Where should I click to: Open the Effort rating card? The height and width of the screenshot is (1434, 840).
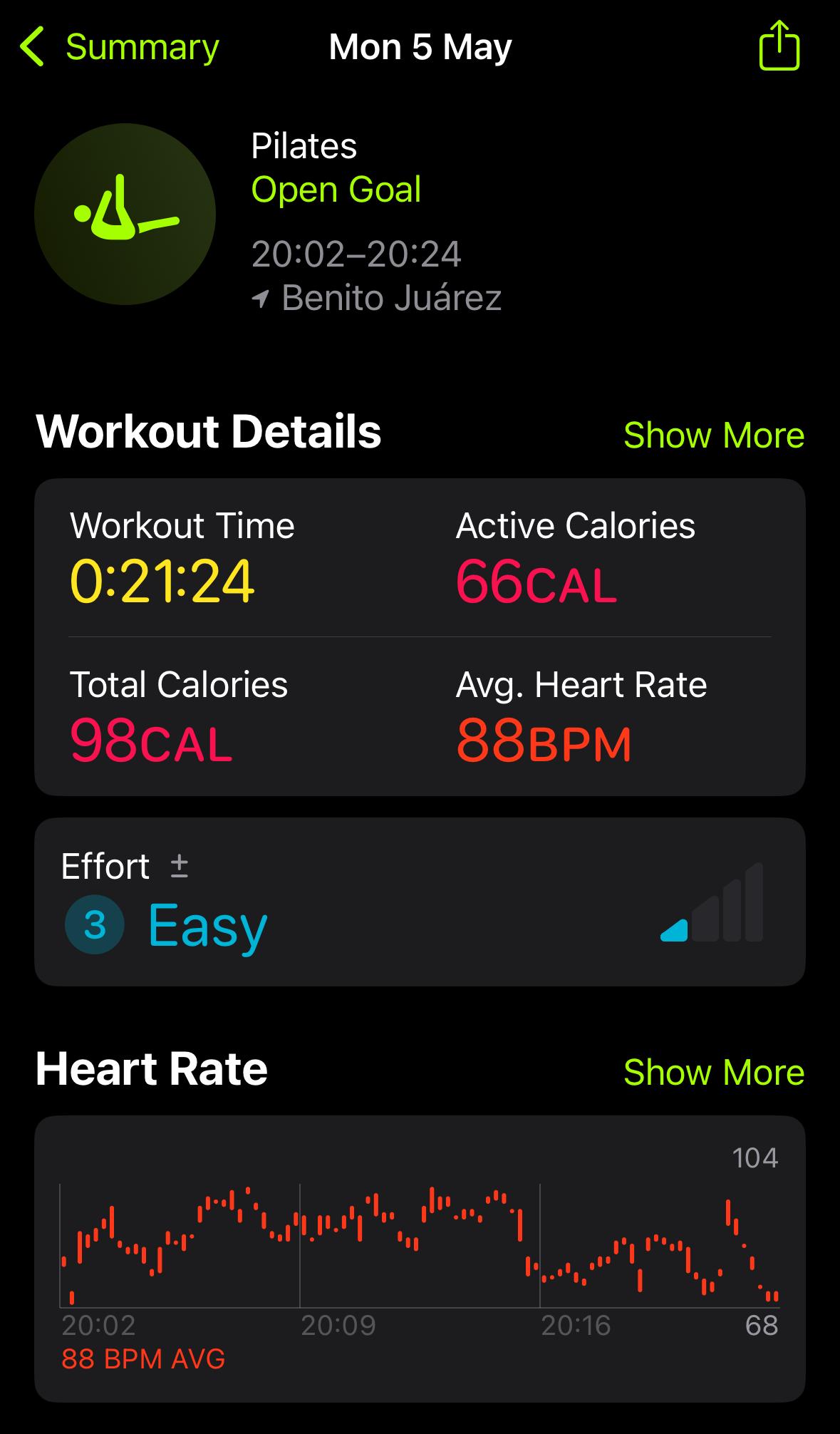click(x=420, y=902)
